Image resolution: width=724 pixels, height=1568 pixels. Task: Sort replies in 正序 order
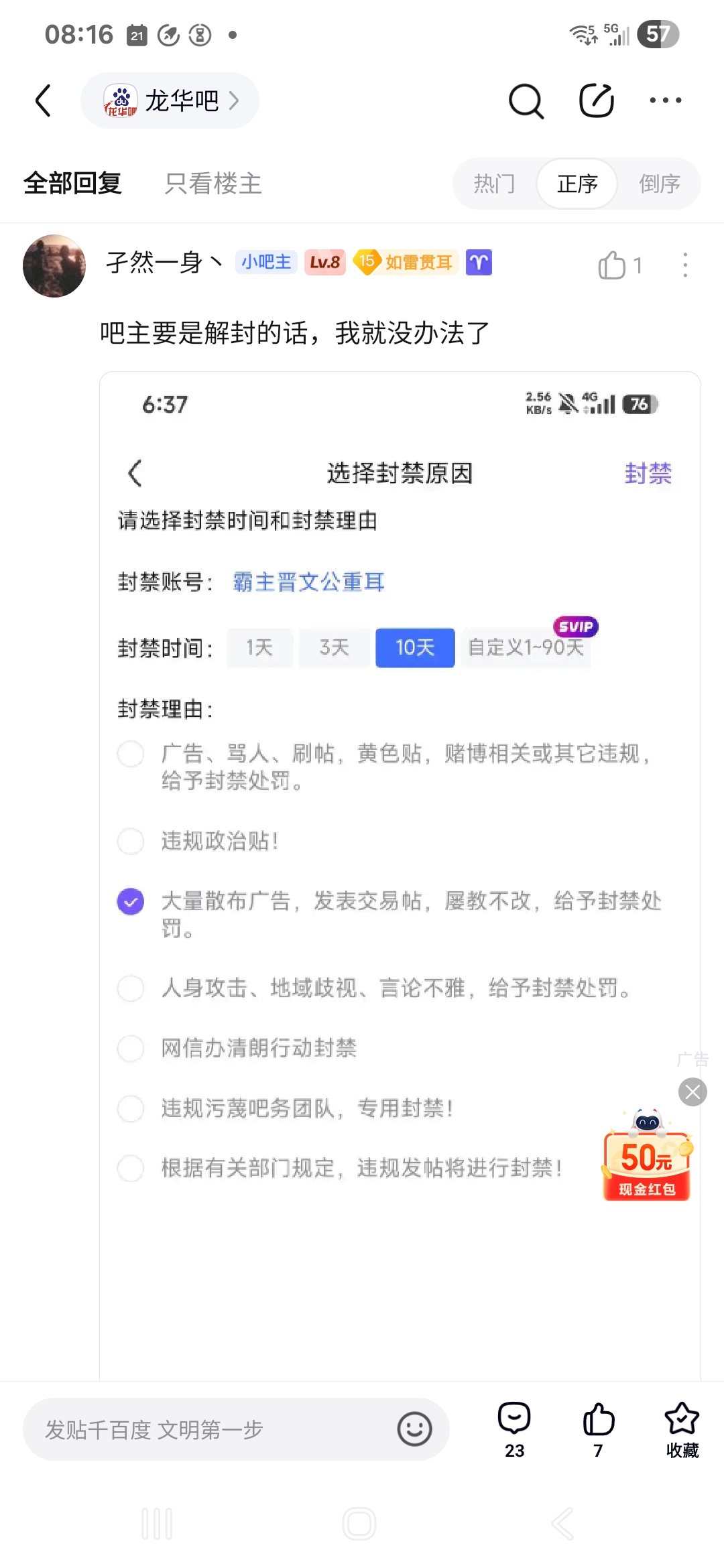tap(577, 184)
